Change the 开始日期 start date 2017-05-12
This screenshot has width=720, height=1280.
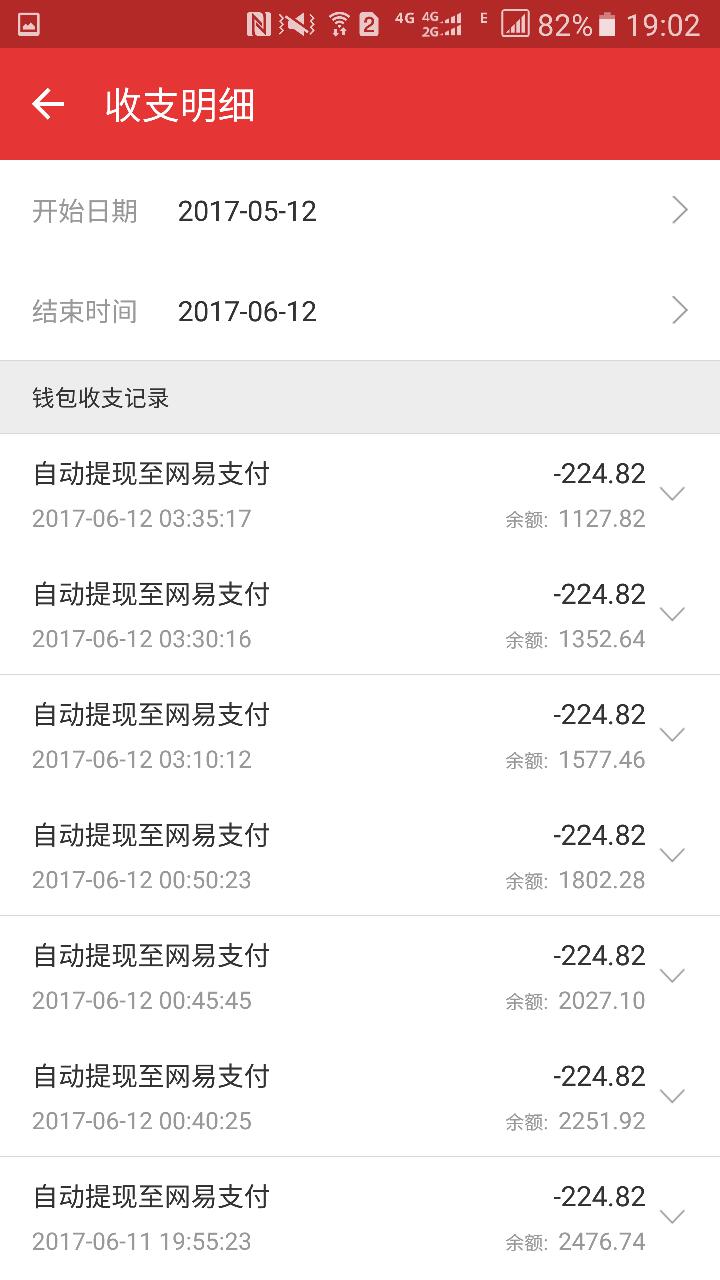(x=360, y=211)
